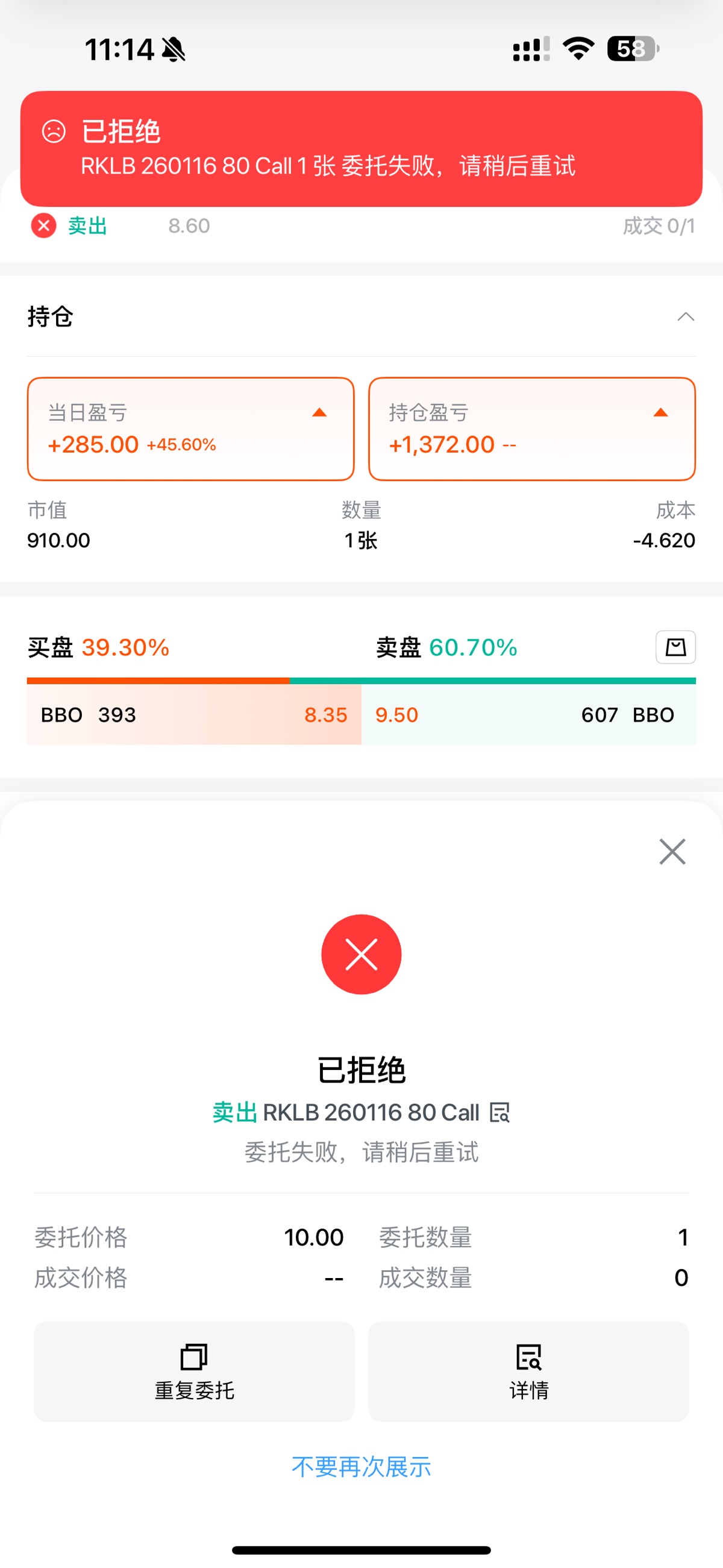Image resolution: width=723 pixels, height=1568 pixels.
Task: Open the red 已拒绝 notification banner
Action: 361,148
